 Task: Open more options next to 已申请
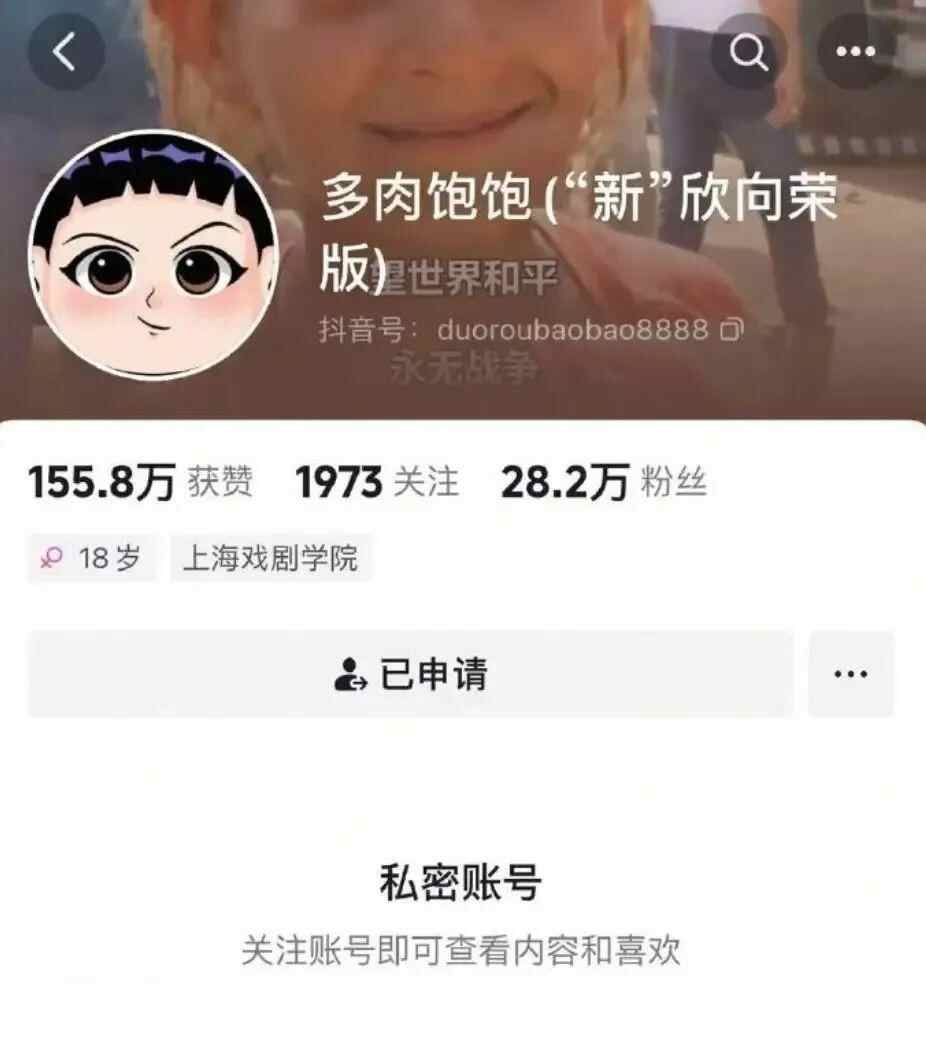(851, 674)
